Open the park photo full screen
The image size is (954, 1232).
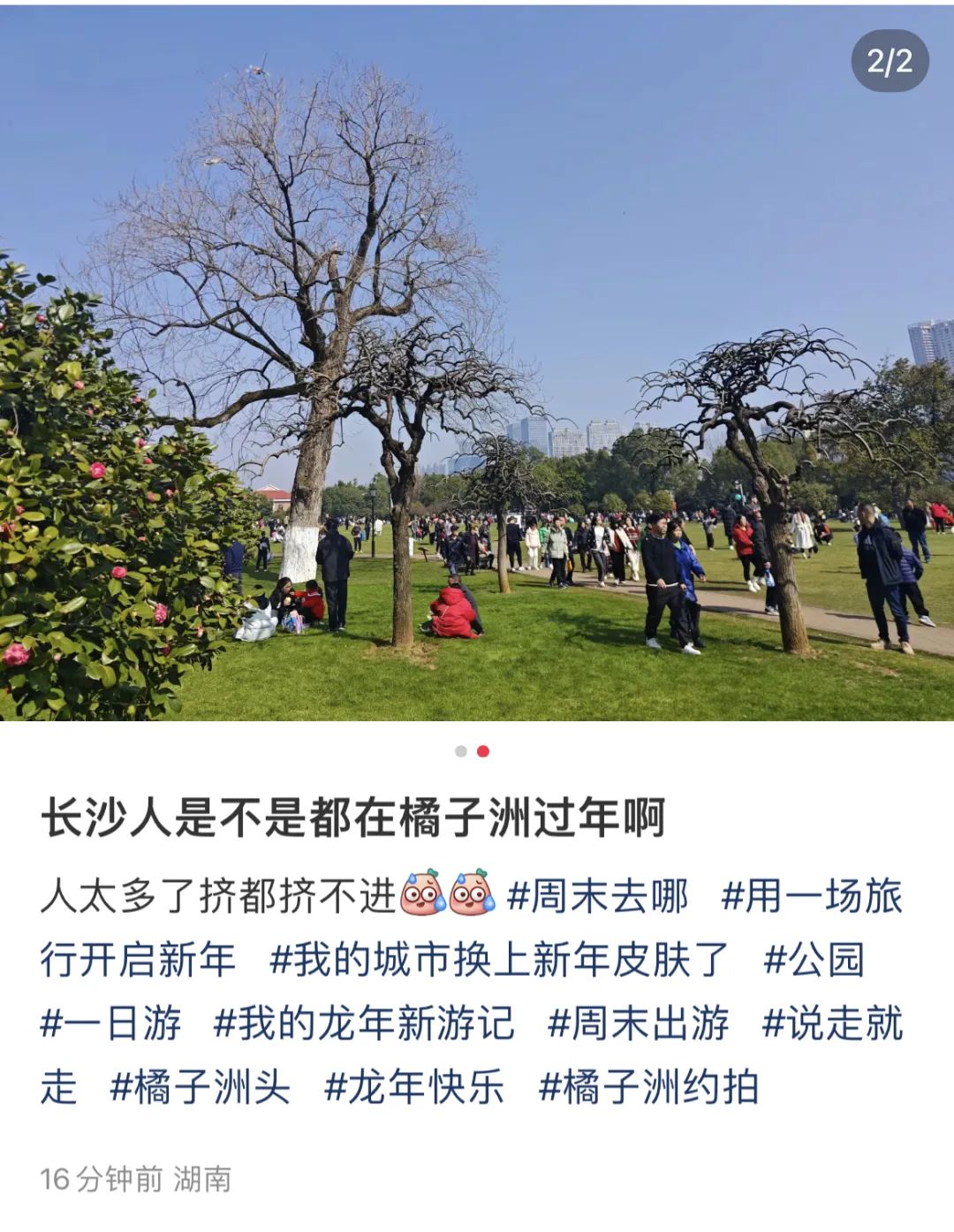477,362
